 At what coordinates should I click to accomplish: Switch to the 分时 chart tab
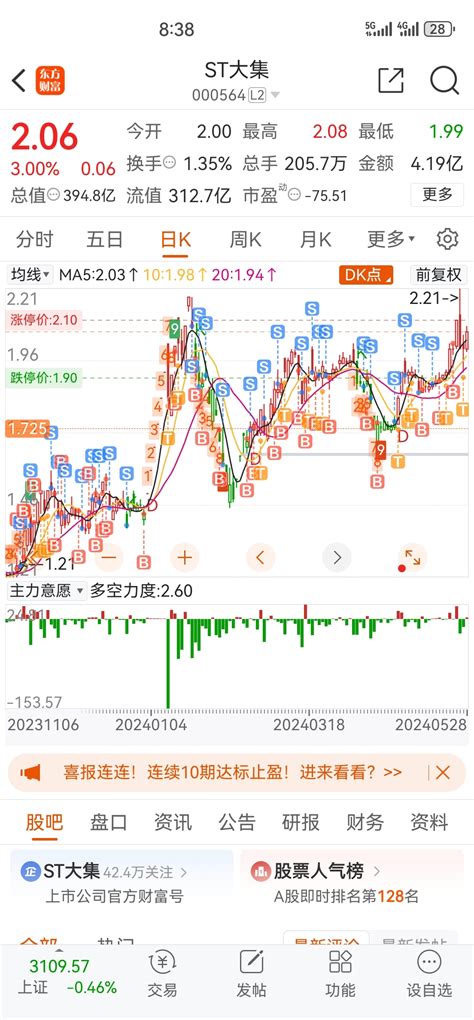tap(34, 239)
